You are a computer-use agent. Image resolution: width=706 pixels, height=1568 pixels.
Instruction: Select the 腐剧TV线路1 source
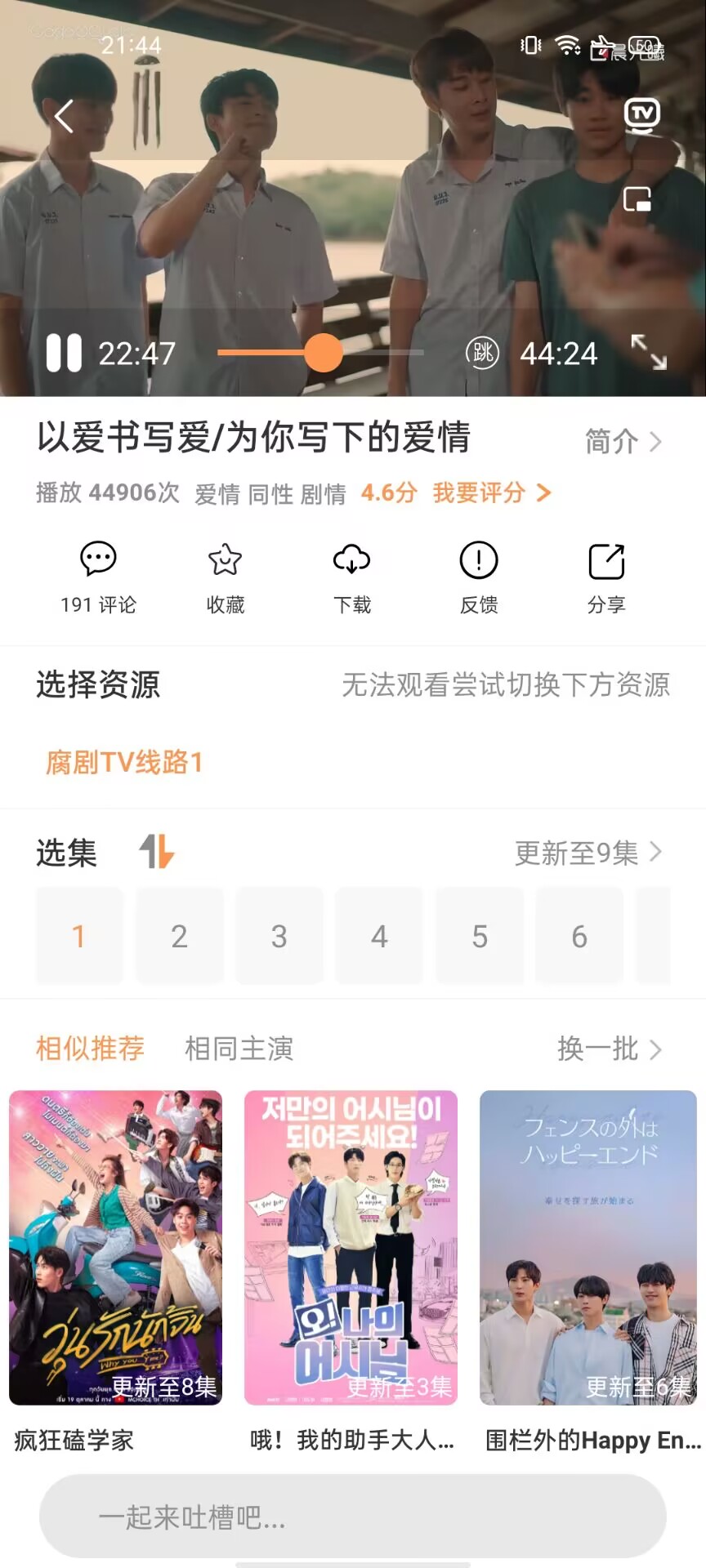tap(124, 762)
